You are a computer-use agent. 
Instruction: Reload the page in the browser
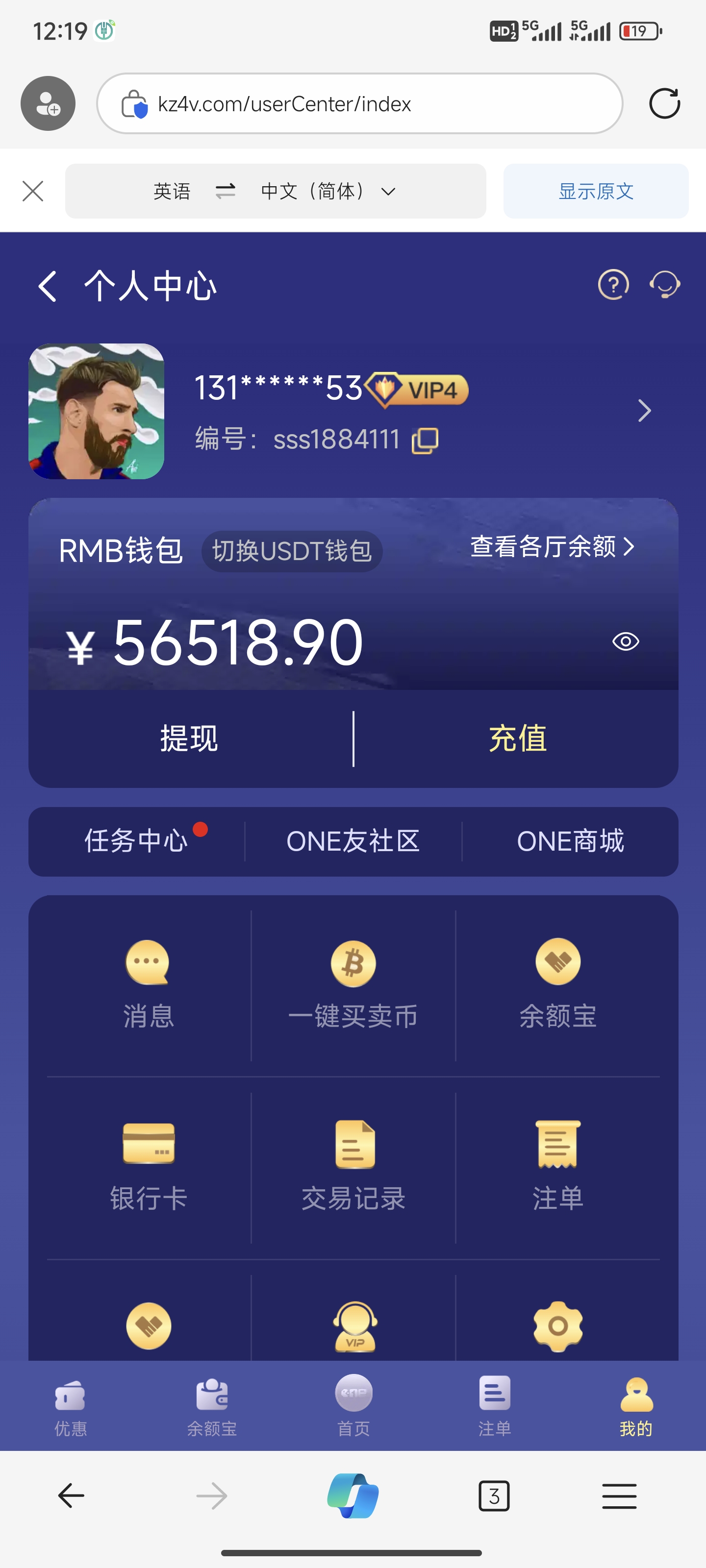pyautogui.click(x=664, y=103)
